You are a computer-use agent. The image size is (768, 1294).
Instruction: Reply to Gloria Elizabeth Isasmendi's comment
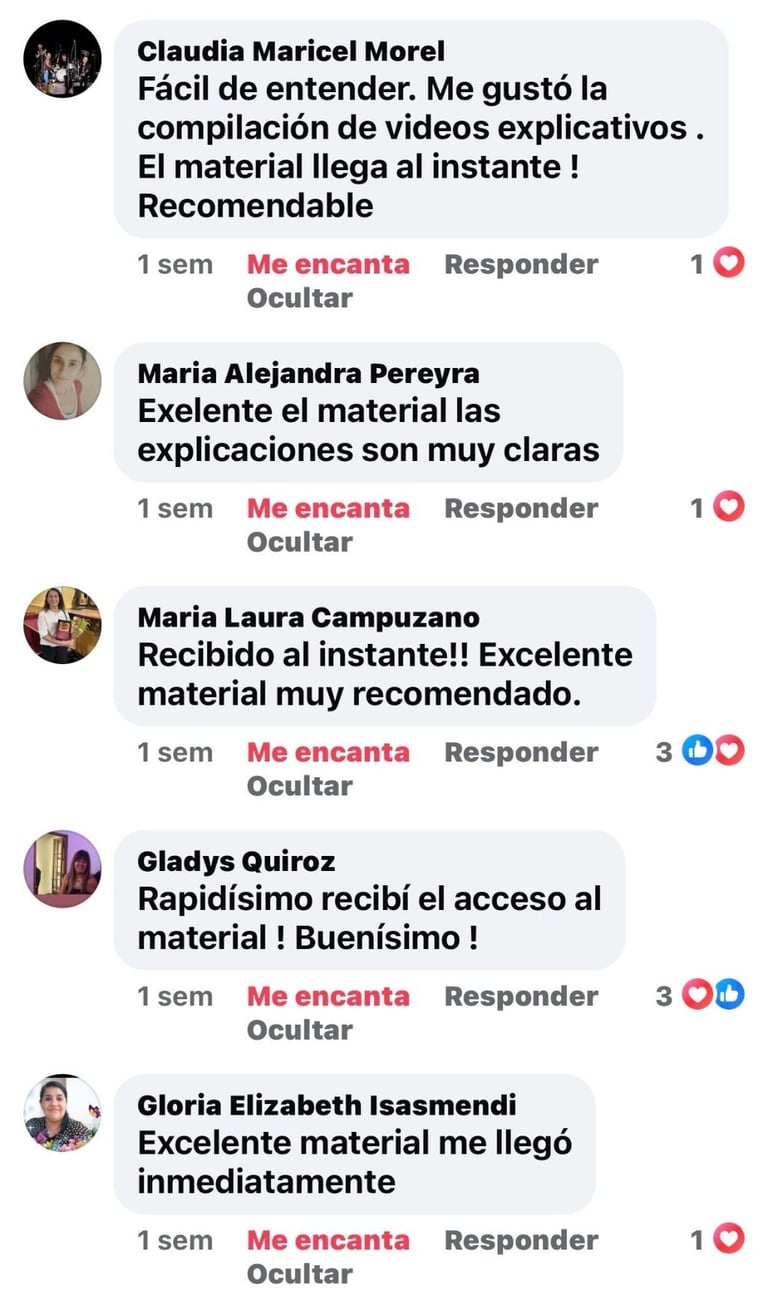tap(521, 1240)
